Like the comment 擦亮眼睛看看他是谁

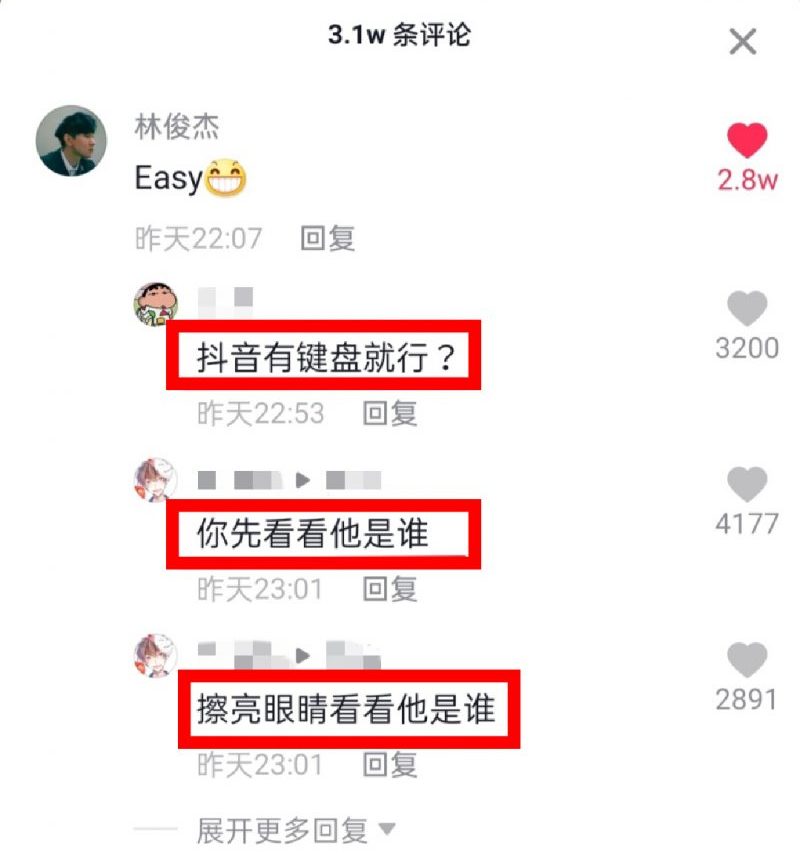pos(746,660)
